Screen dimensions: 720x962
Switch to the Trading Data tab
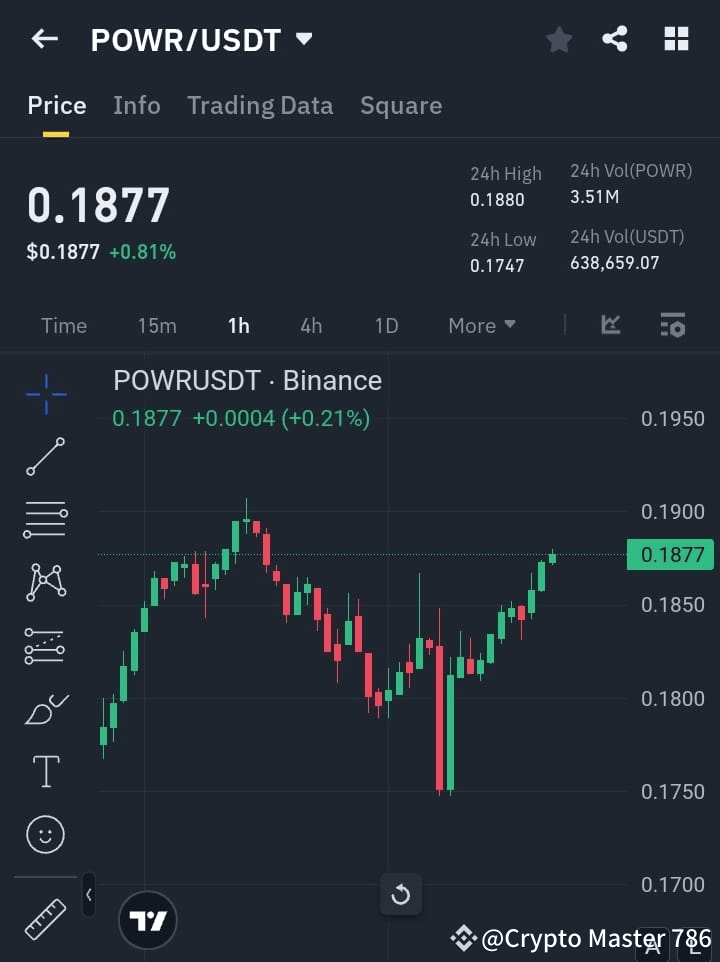point(260,105)
